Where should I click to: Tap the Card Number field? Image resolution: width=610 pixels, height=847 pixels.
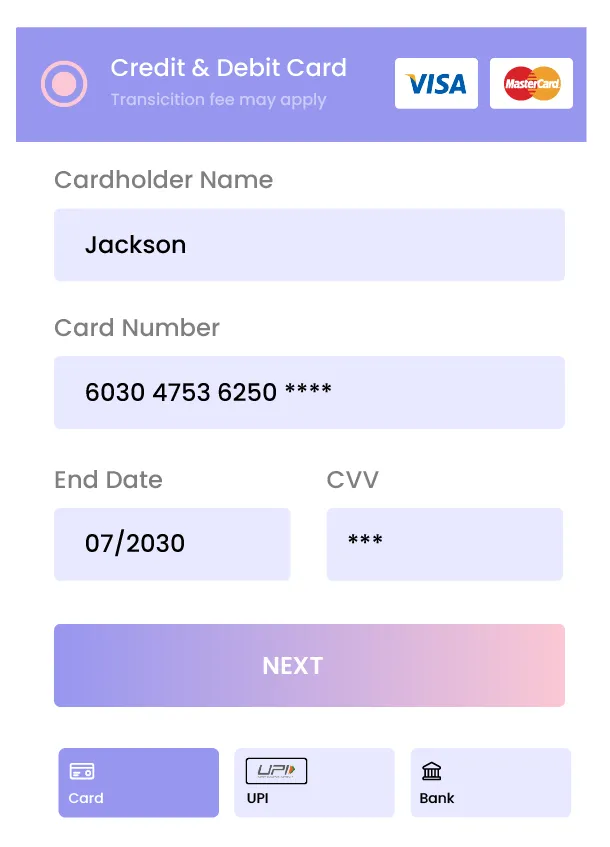[x=309, y=392]
